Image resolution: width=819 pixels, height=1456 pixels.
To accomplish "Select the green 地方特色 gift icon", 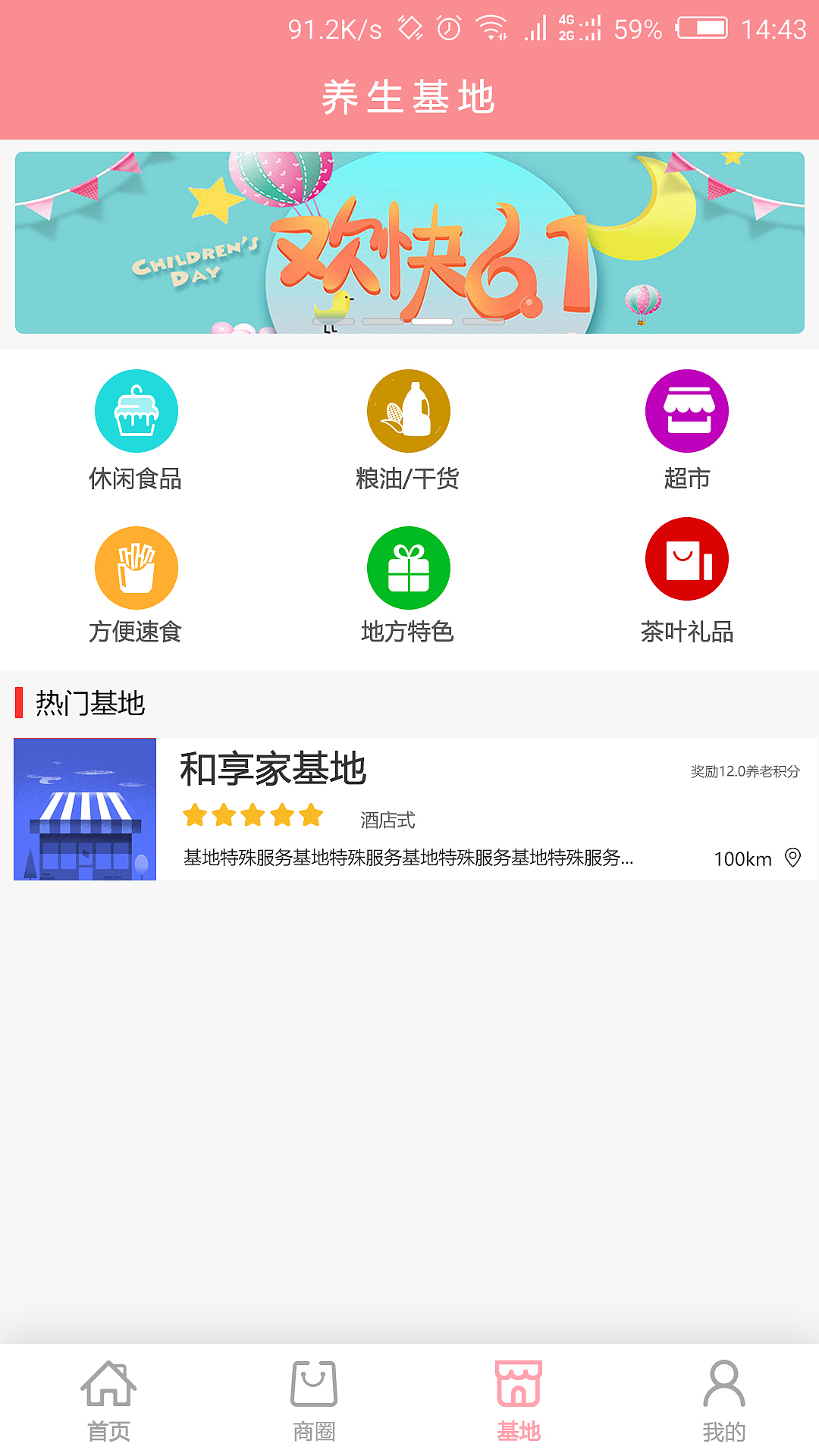I will click(x=409, y=567).
